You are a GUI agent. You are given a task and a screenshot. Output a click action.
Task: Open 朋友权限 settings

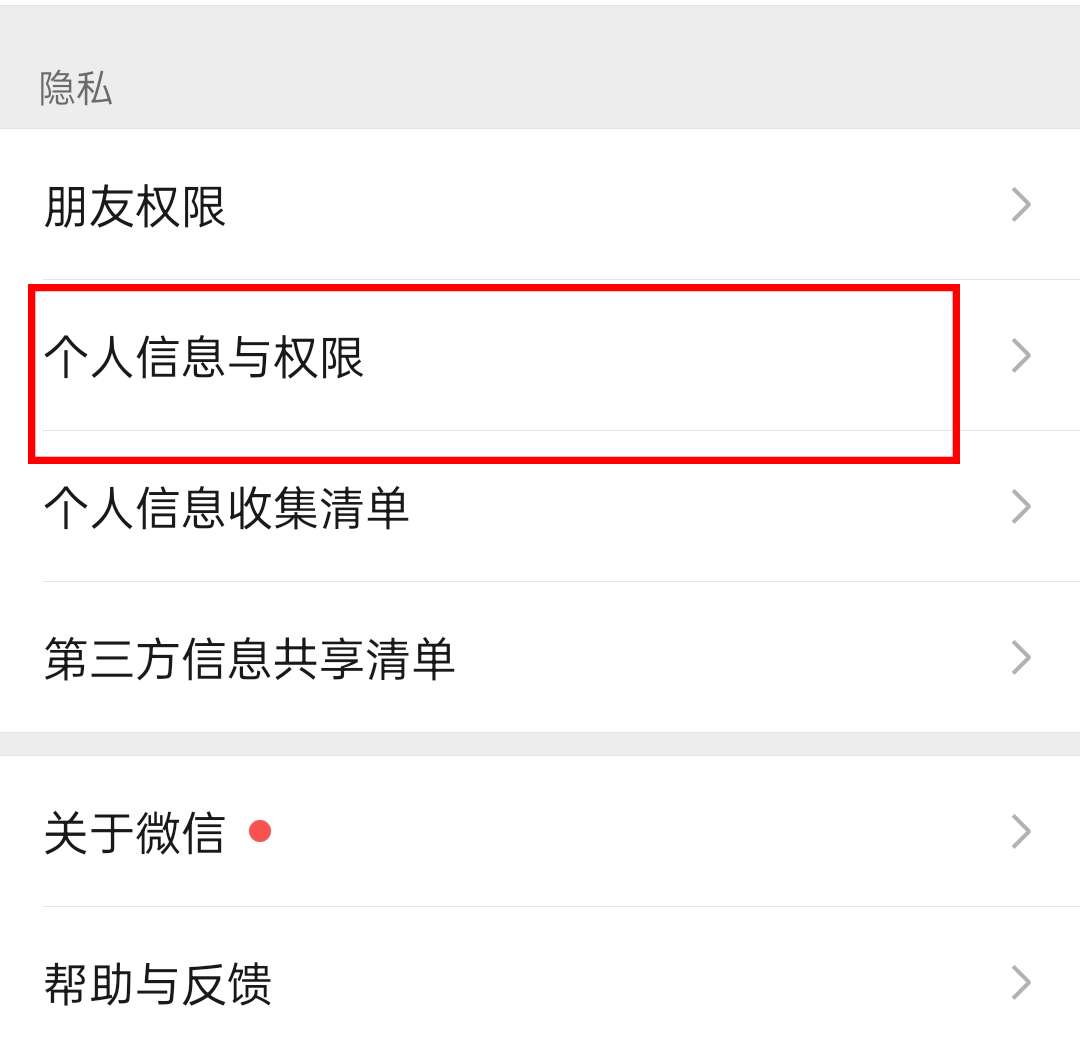coord(540,206)
